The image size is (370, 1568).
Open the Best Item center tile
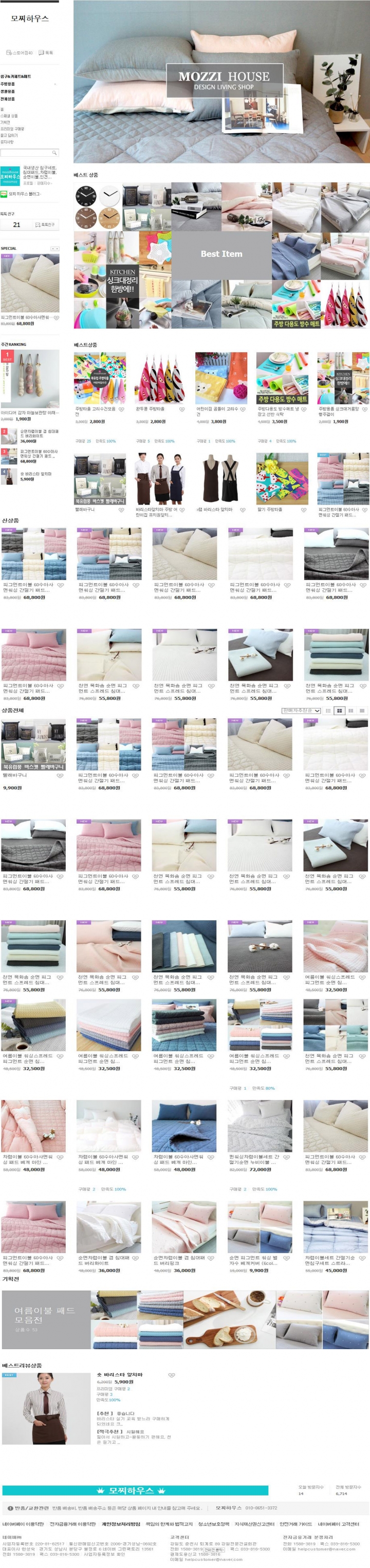[x=221, y=254]
